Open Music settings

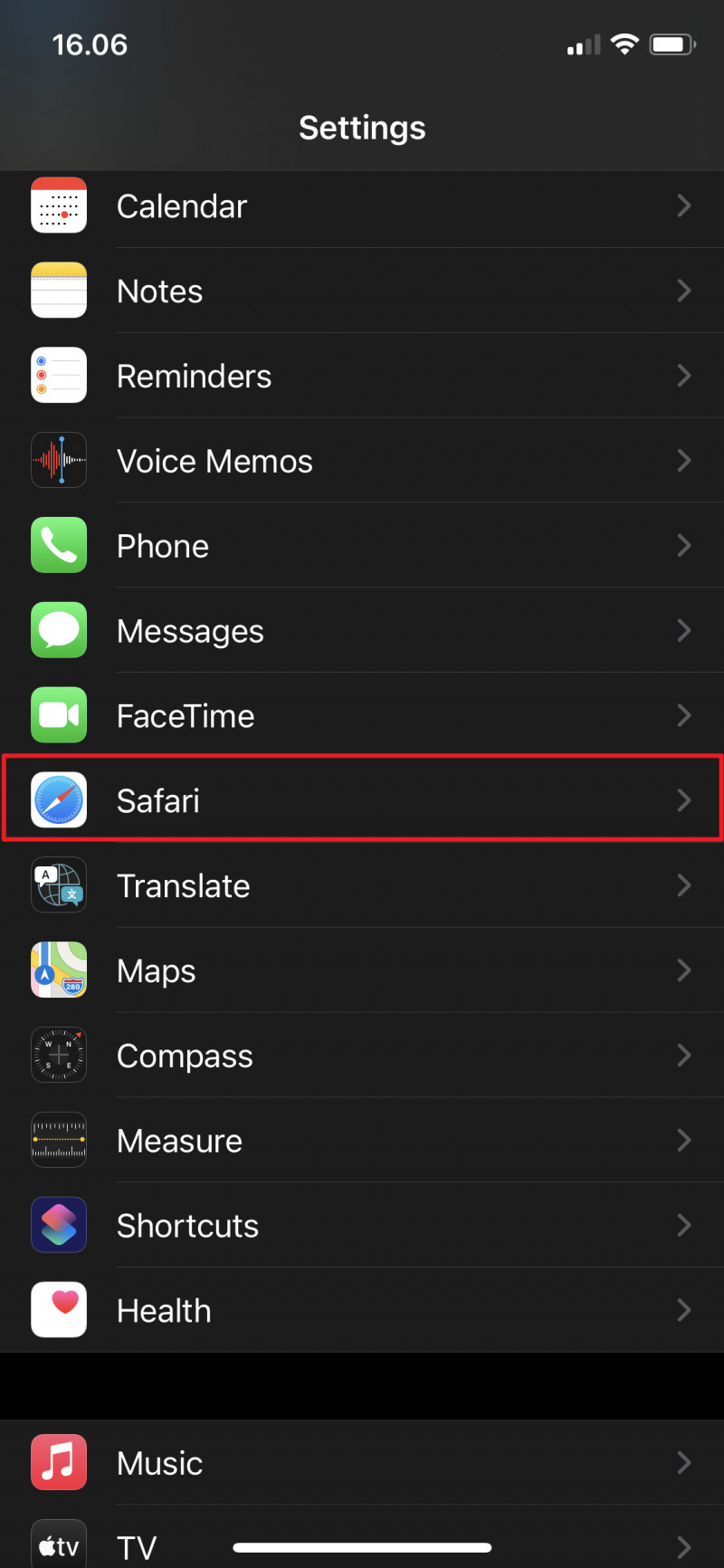pos(362,1463)
